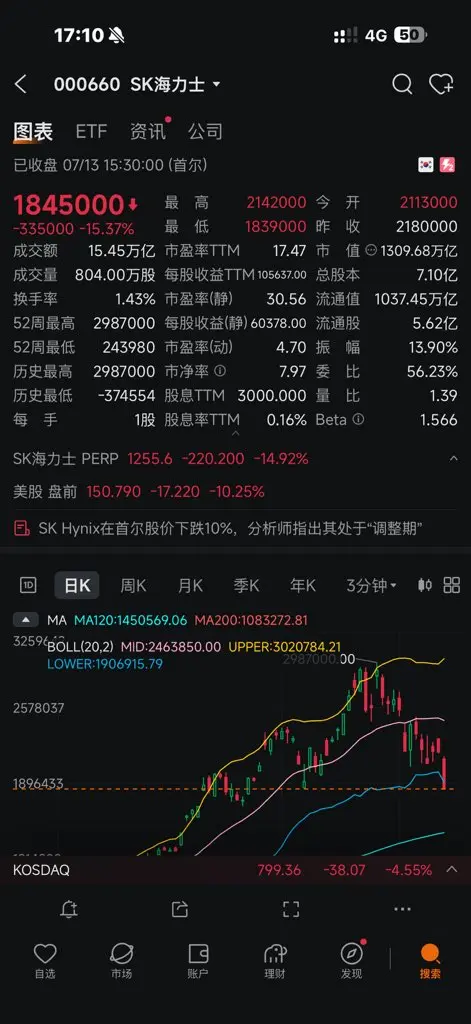Go back with the top-left arrow
Screen dimensions: 471x1024
[x=21, y=84]
